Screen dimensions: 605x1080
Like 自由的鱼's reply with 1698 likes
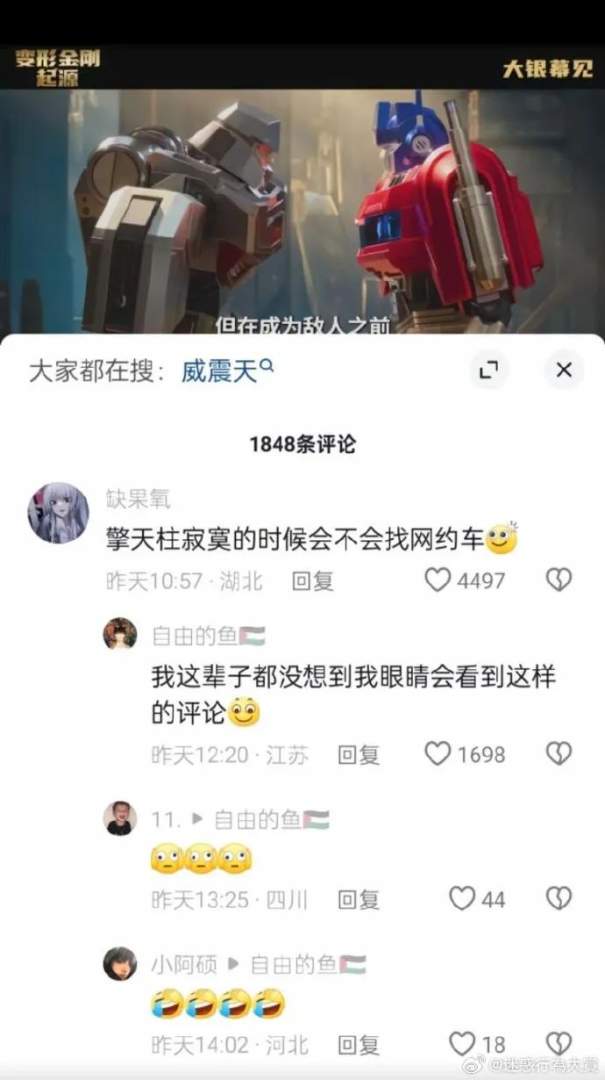438,754
